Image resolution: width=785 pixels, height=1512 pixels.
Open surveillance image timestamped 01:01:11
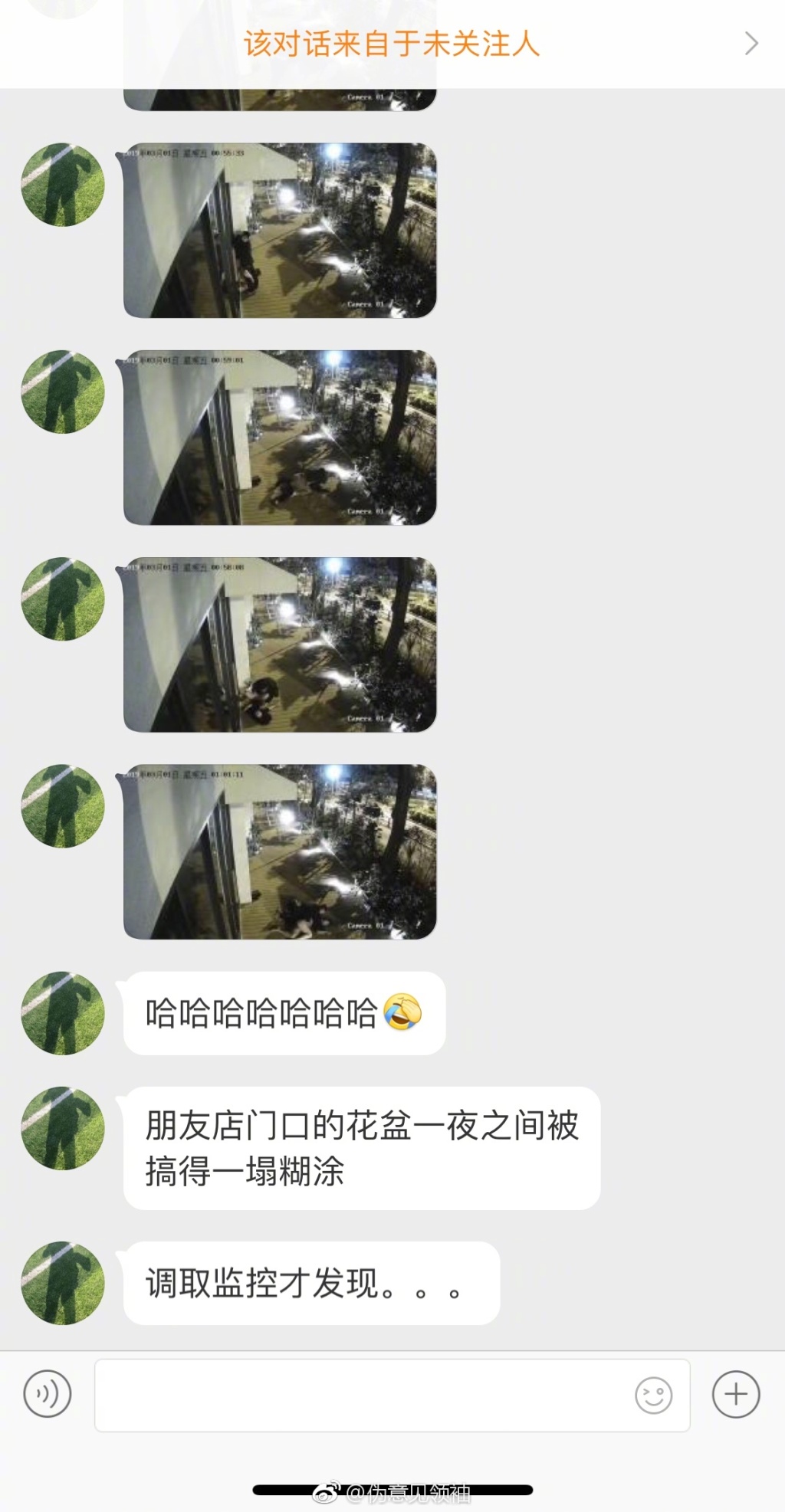[x=280, y=851]
